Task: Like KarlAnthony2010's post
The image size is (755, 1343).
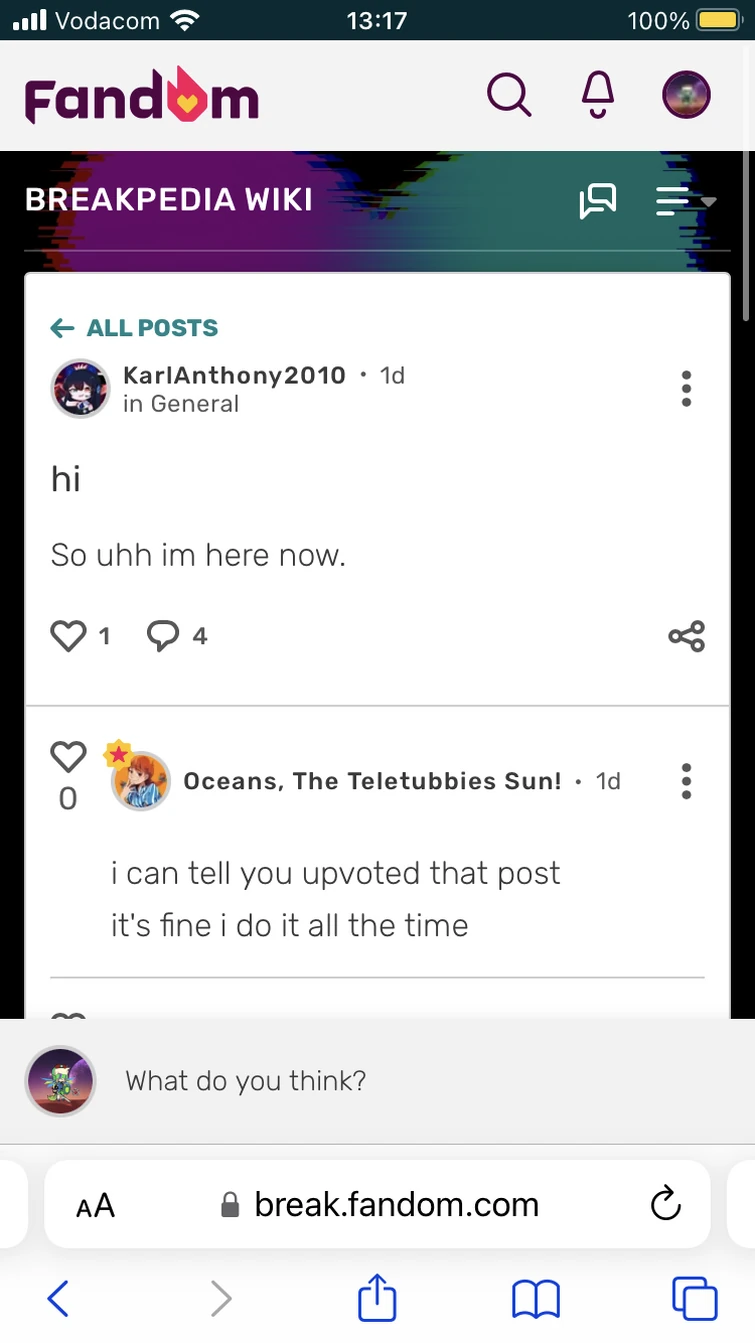Action: [x=69, y=636]
